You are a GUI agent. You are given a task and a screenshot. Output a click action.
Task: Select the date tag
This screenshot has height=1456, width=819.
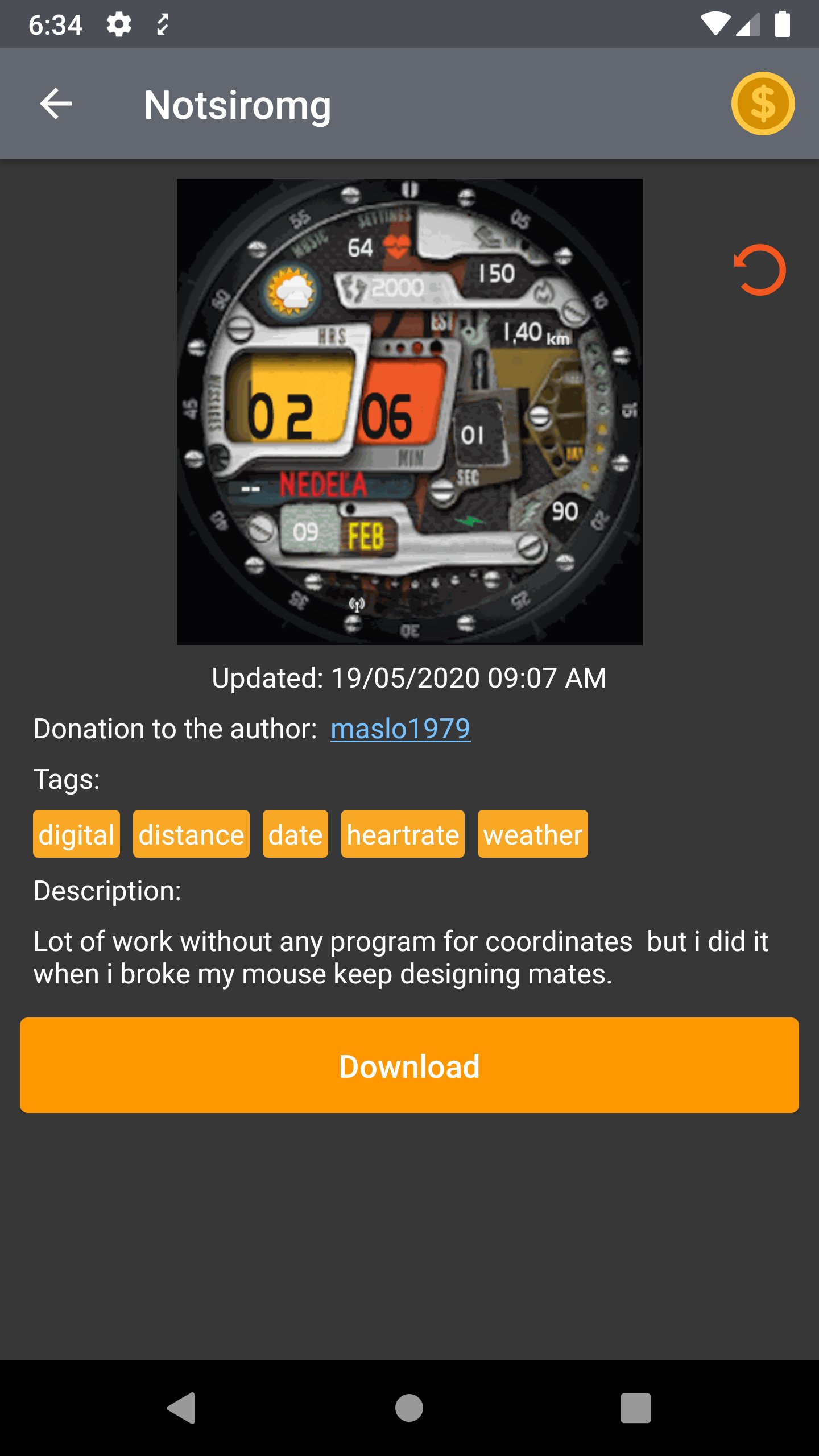click(x=295, y=834)
